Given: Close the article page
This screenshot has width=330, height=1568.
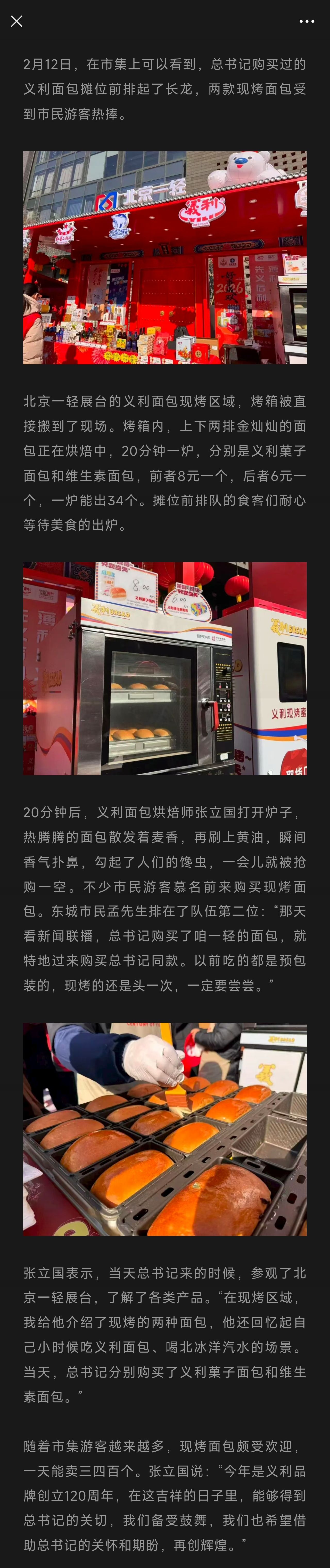Looking at the screenshot, I should pos(16,21).
